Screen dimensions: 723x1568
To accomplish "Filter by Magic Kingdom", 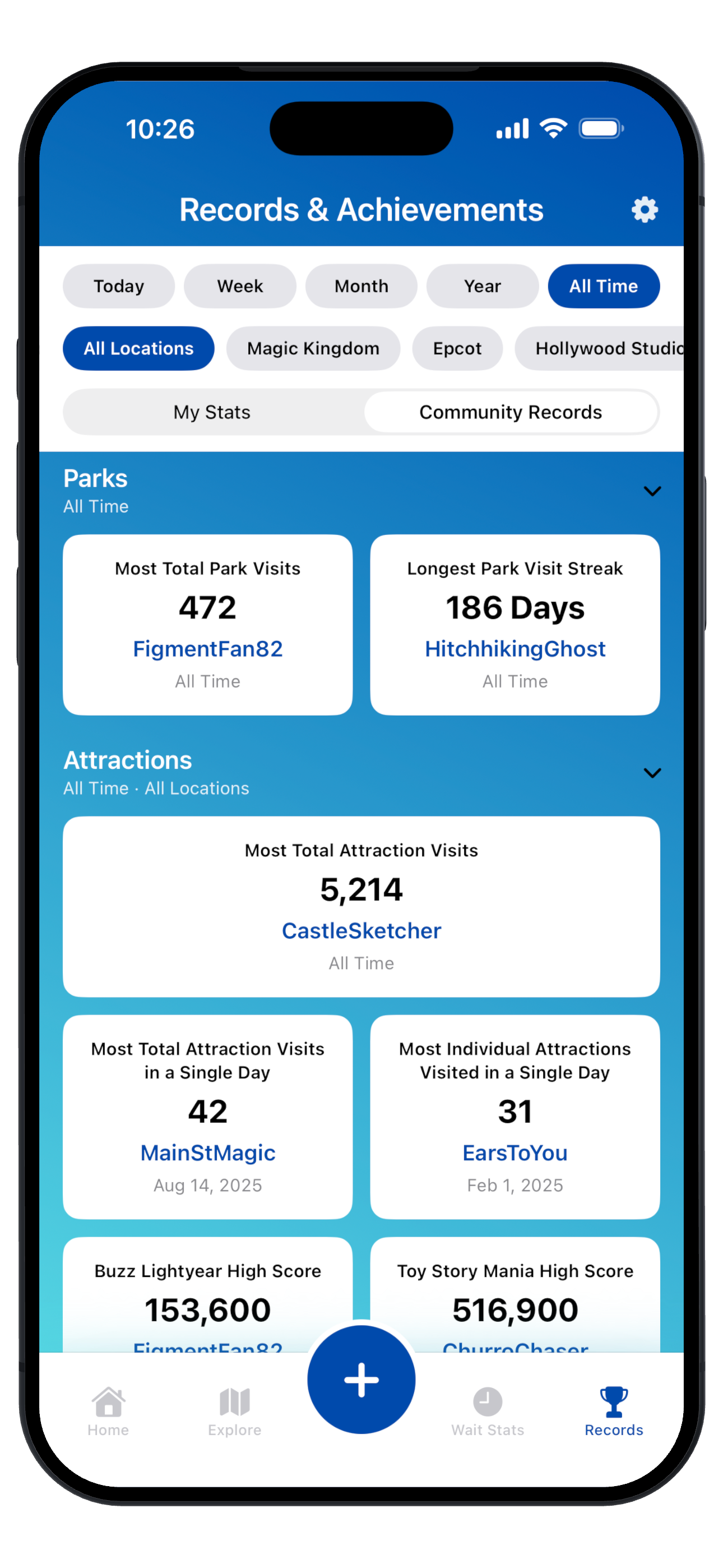I will point(313,349).
